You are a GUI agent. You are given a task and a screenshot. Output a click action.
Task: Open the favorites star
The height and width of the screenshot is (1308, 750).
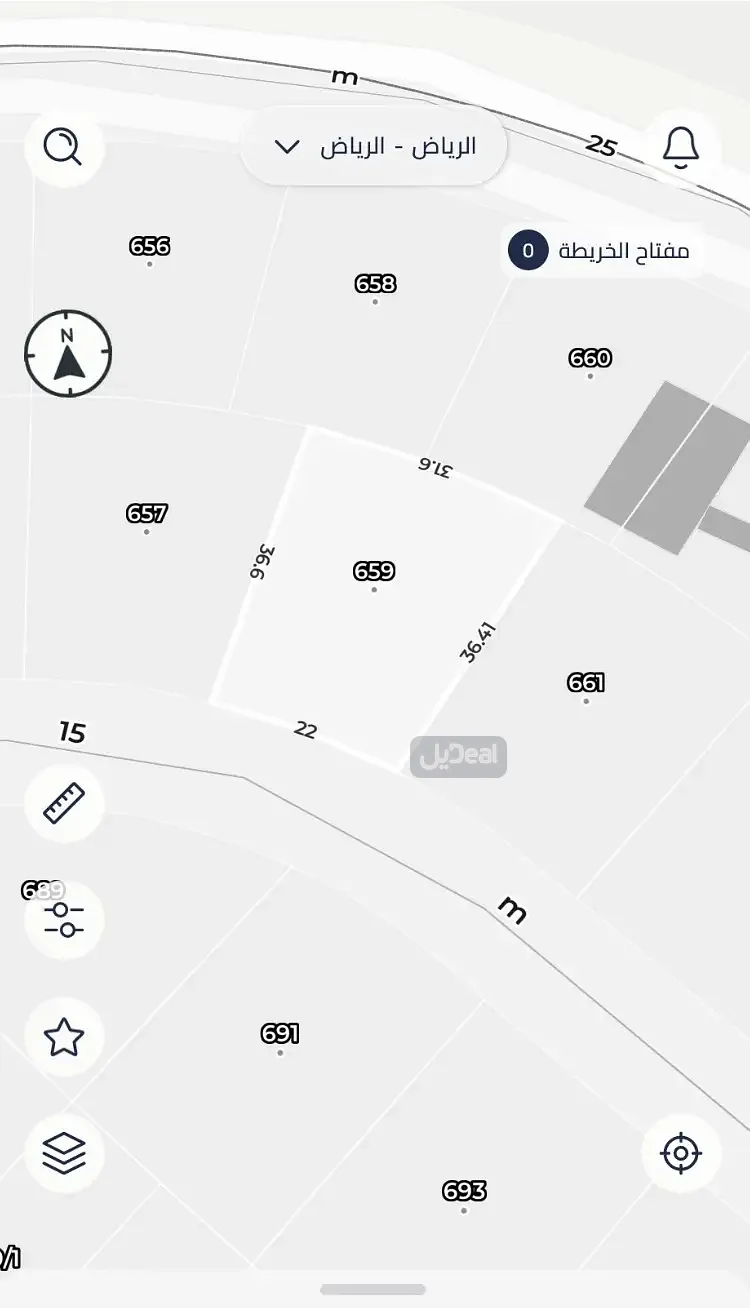click(x=64, y=1038)
